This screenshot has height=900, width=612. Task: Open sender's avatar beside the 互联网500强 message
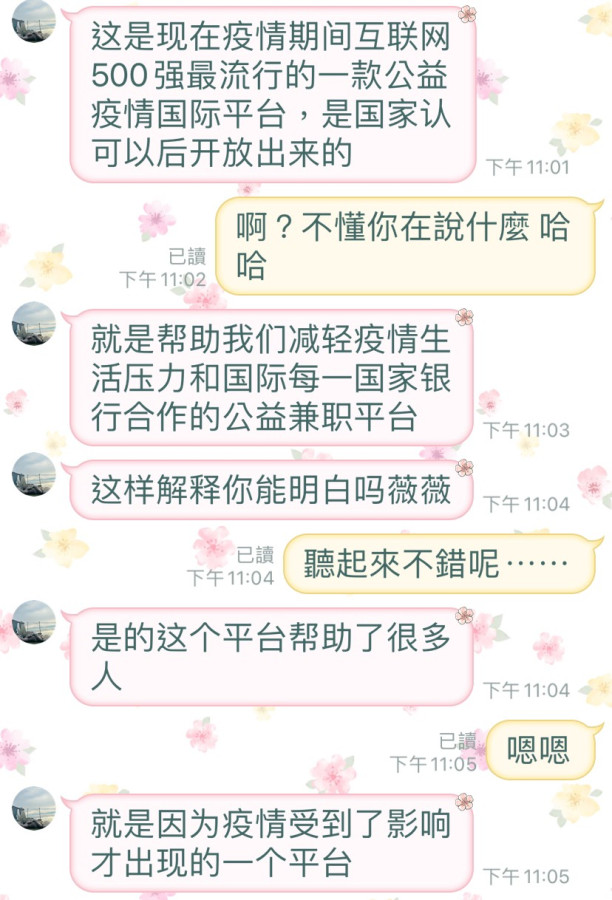tap(33, 22)
